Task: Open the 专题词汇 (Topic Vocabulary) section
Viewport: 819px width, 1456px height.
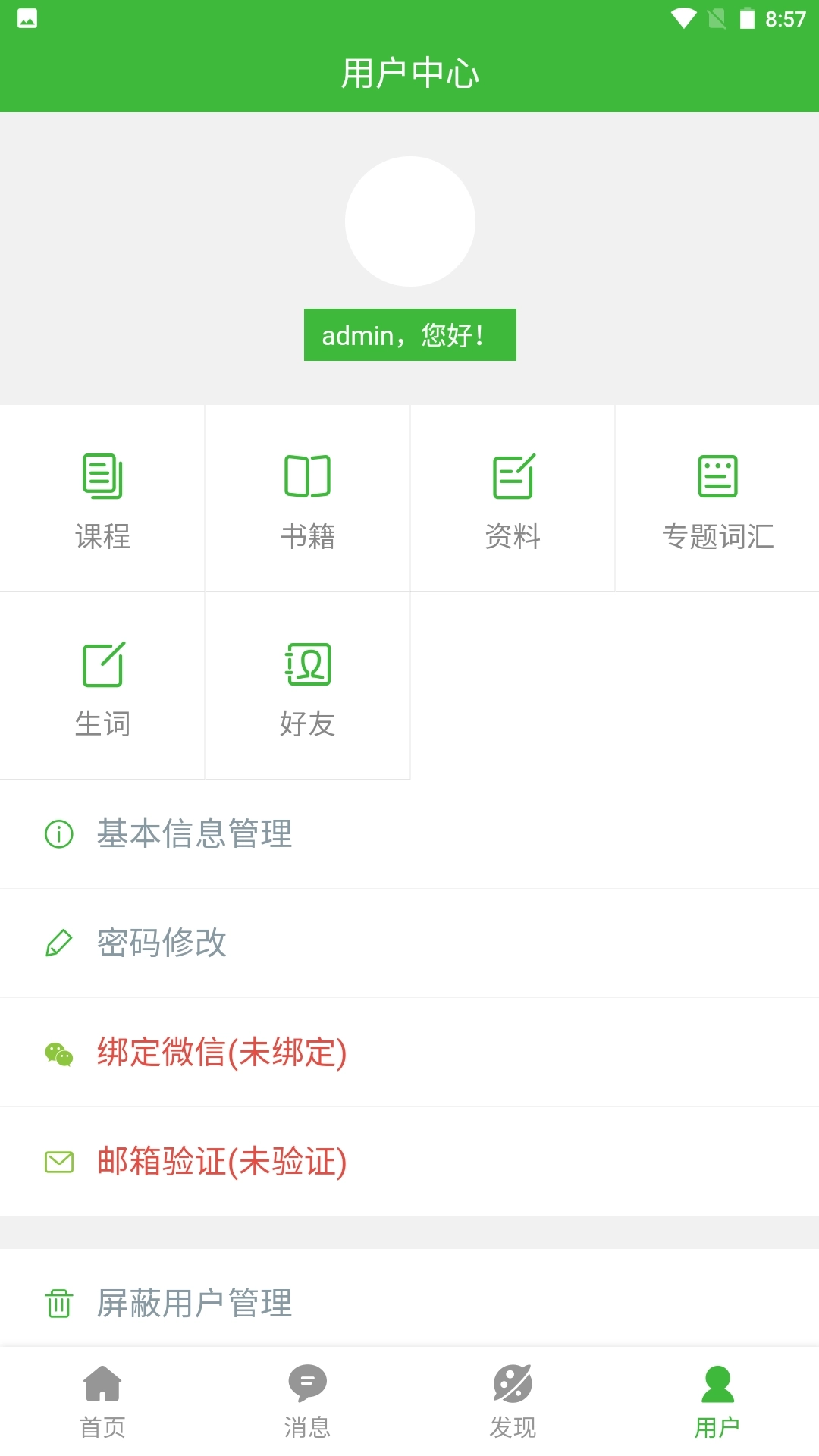Action: (717, 497)
